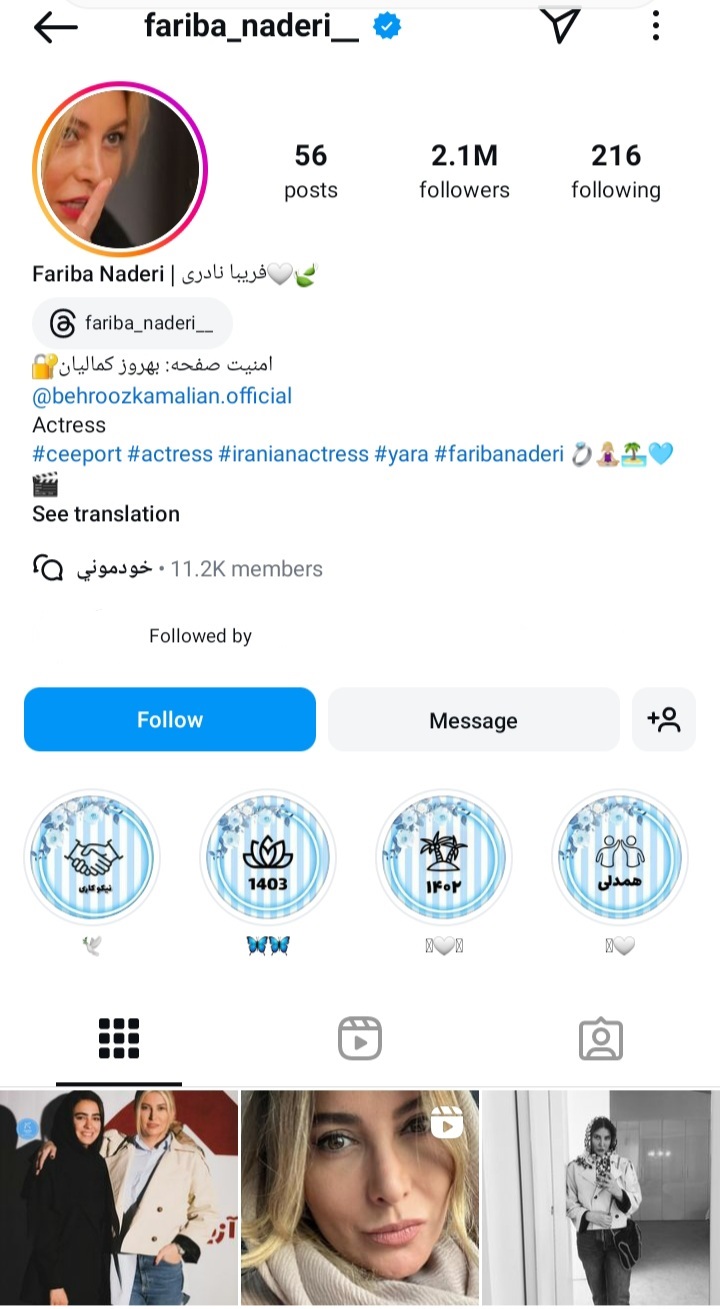Open the 2.1M followers list
The height and width of the screenshot is (1309, 720).
[464, 171]
